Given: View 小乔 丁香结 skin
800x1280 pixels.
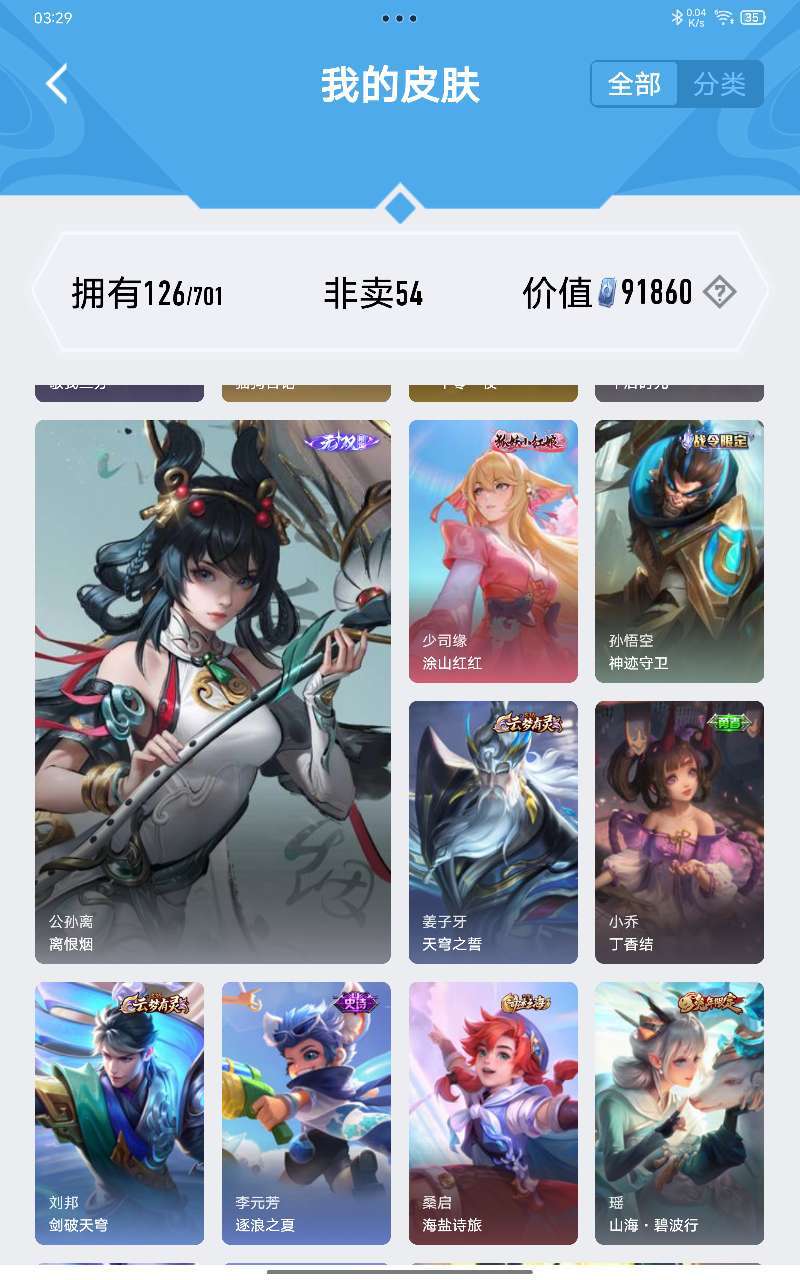Looking at the screenshot, I should click(x=679, y=832).
